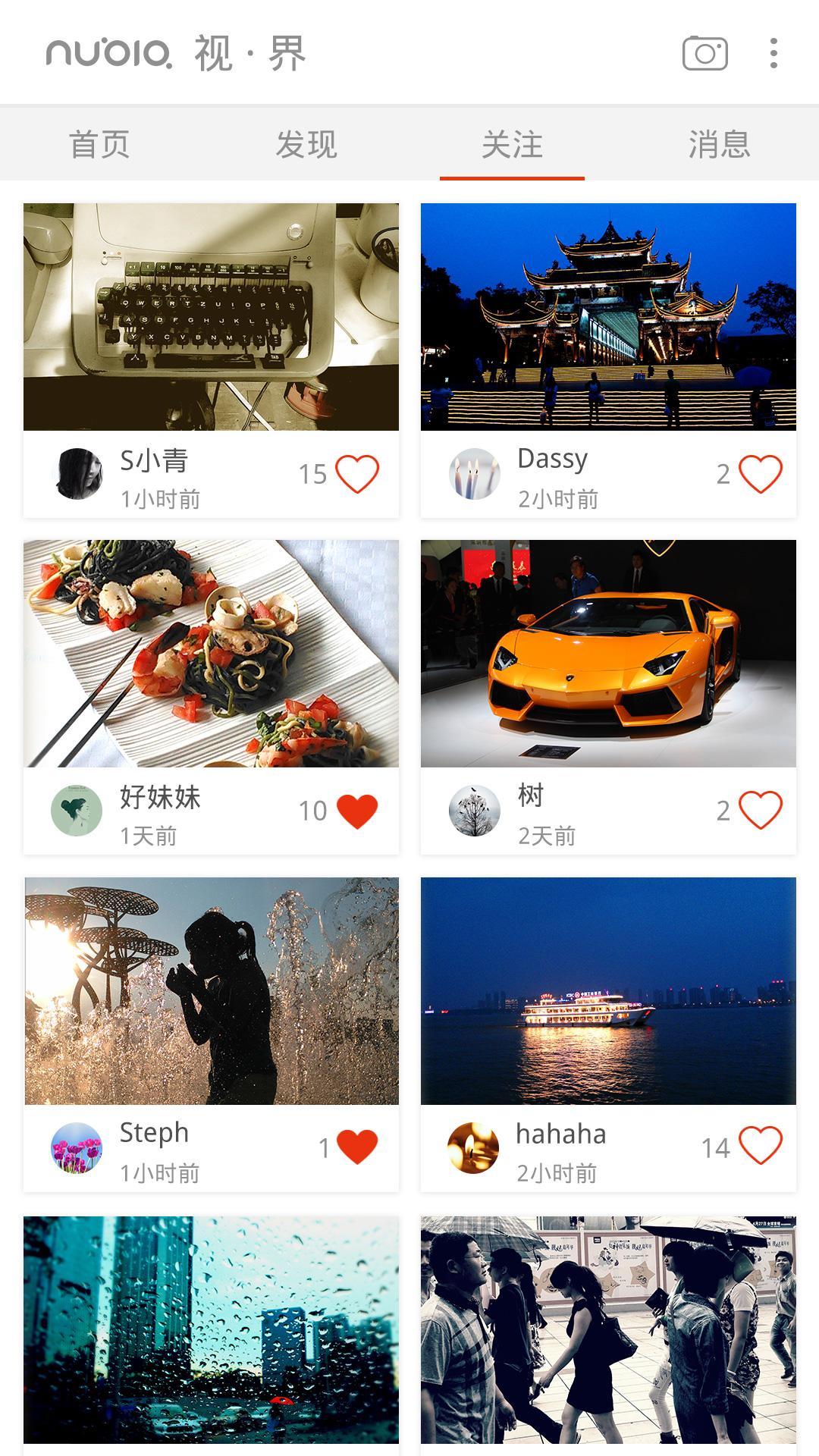
Task: Open 好妹妹's seafood noodle photo
Action: 211,654
